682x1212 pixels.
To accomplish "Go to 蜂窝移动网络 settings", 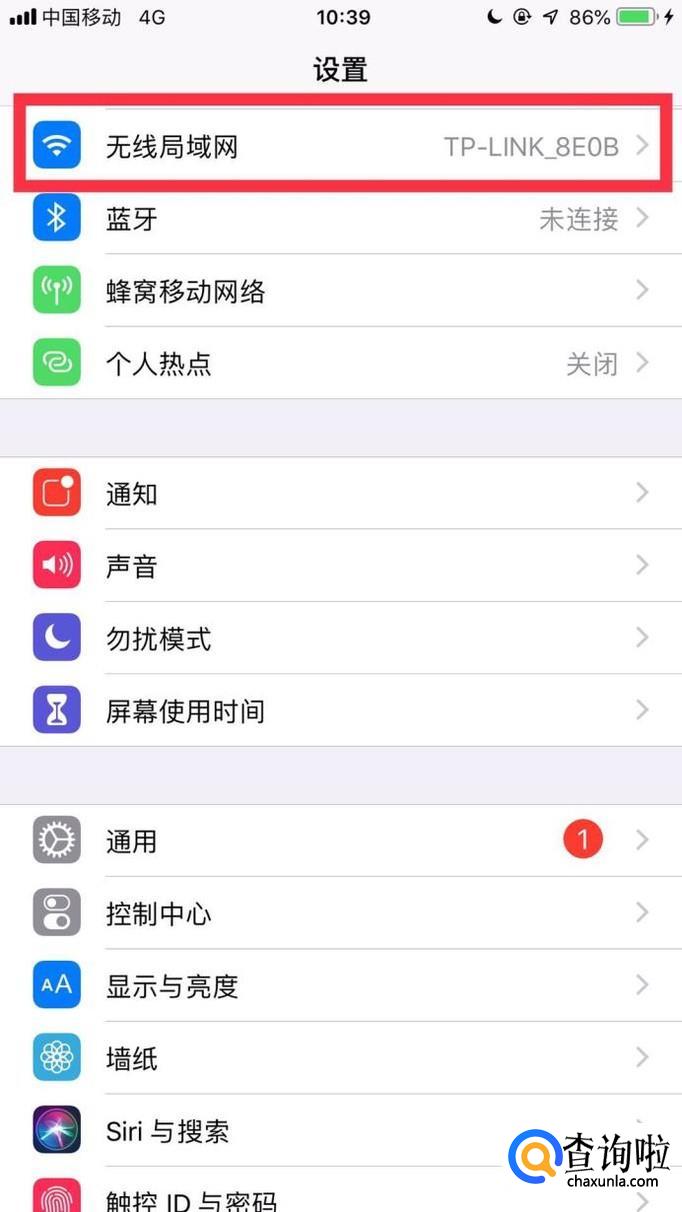I will point(340,291).
